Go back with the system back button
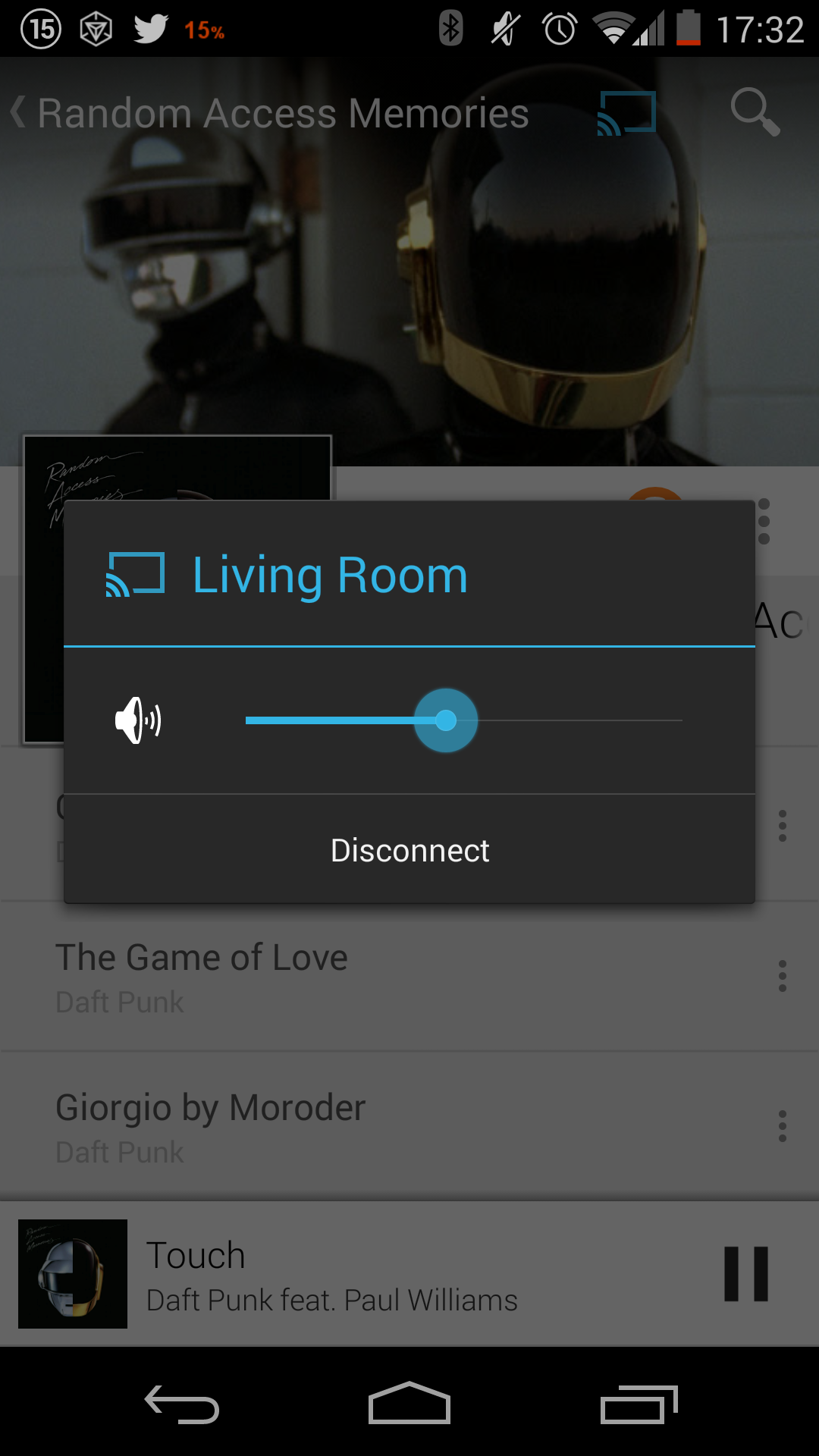Screen dimensions: 819x1456 (182, 1404)
